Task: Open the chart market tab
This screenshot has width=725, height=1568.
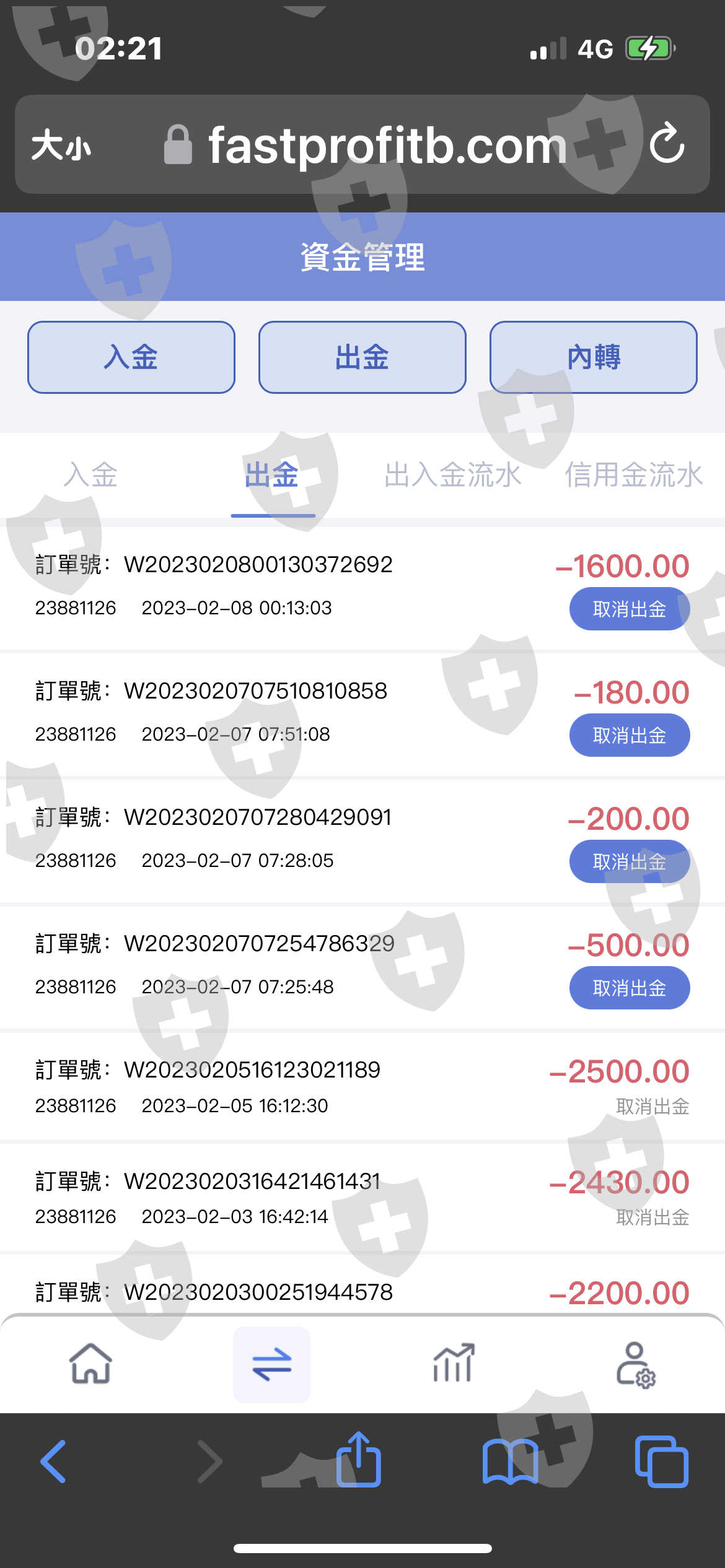Action: coord(453,1364)
